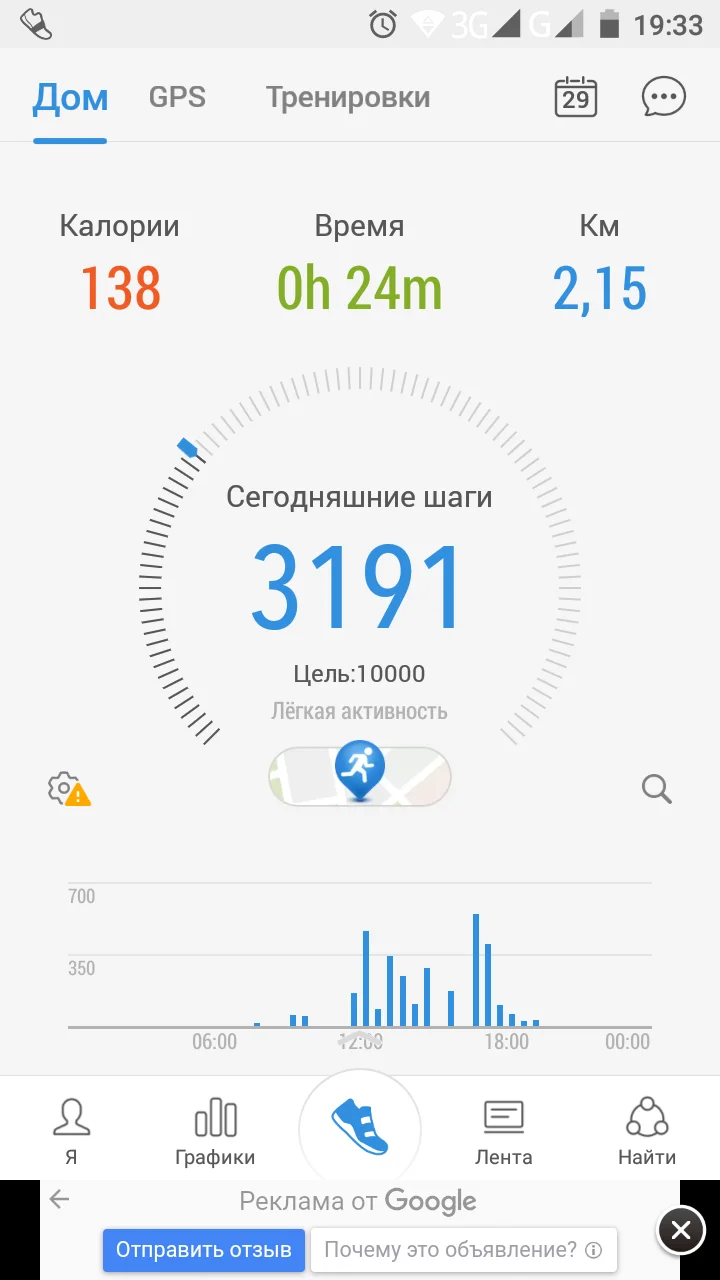Select the Дом tab
Screen dimensions: 720x1280
[x=69, y=98]
